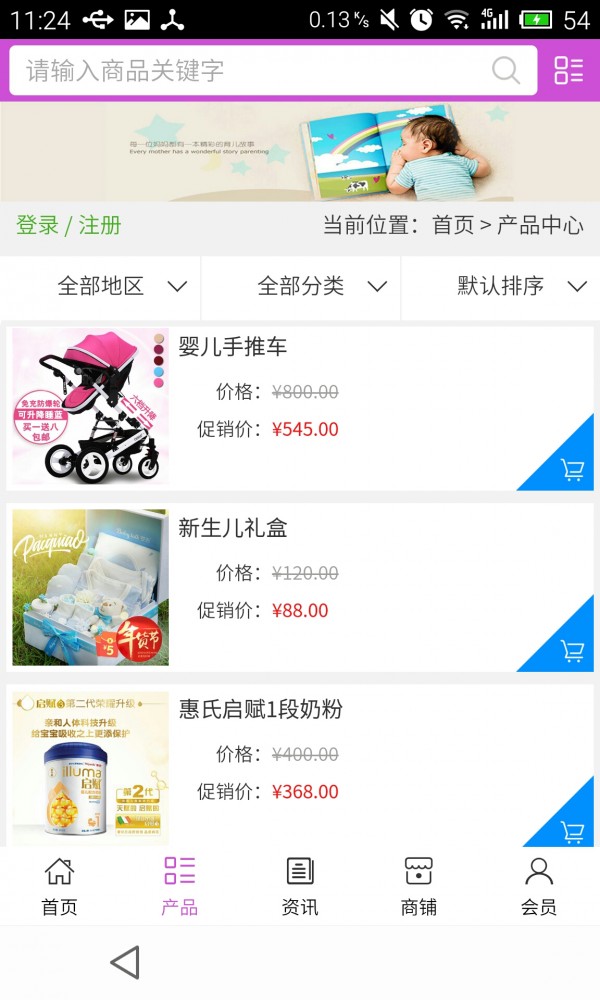Open the 会员 member tab
The image size is (600, 1000).
[539, 886]
